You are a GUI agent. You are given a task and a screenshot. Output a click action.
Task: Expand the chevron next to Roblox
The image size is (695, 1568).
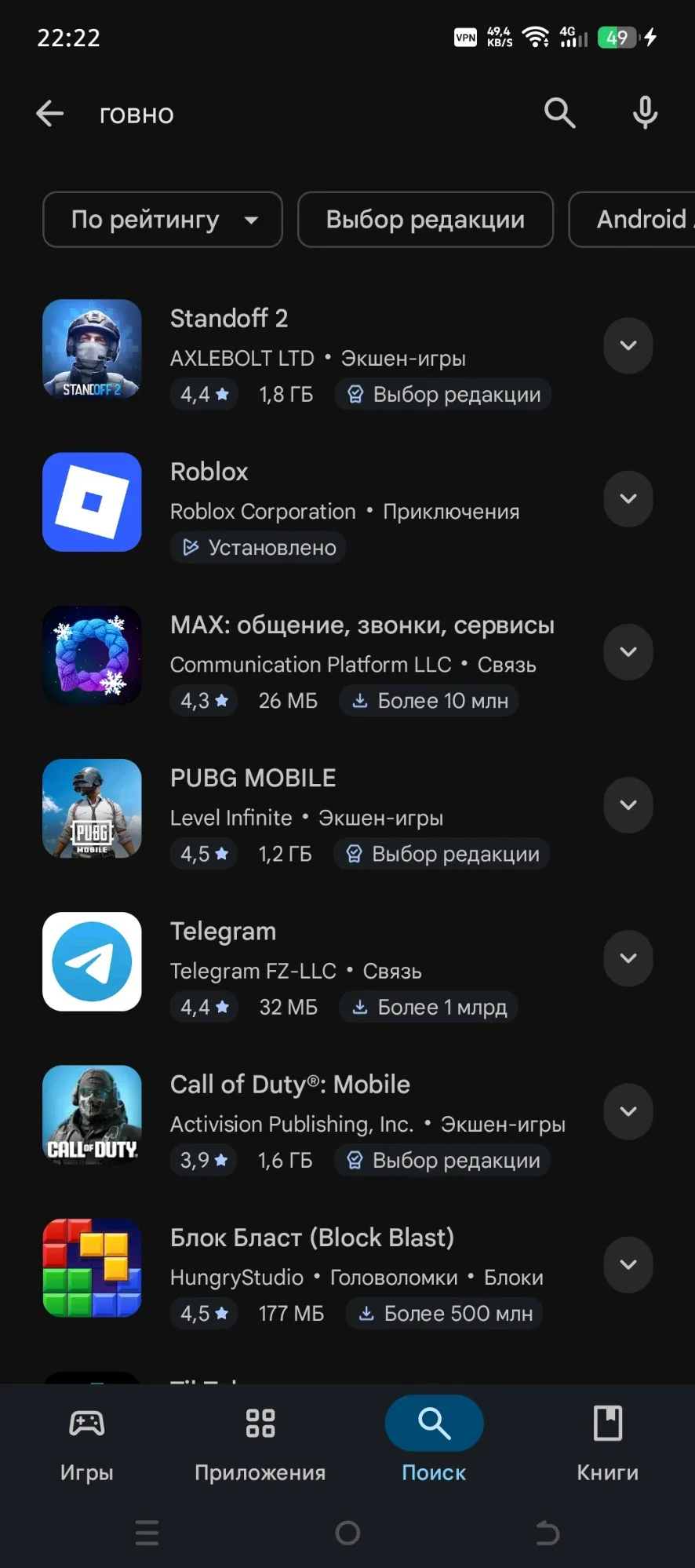(x=628, y=498)
